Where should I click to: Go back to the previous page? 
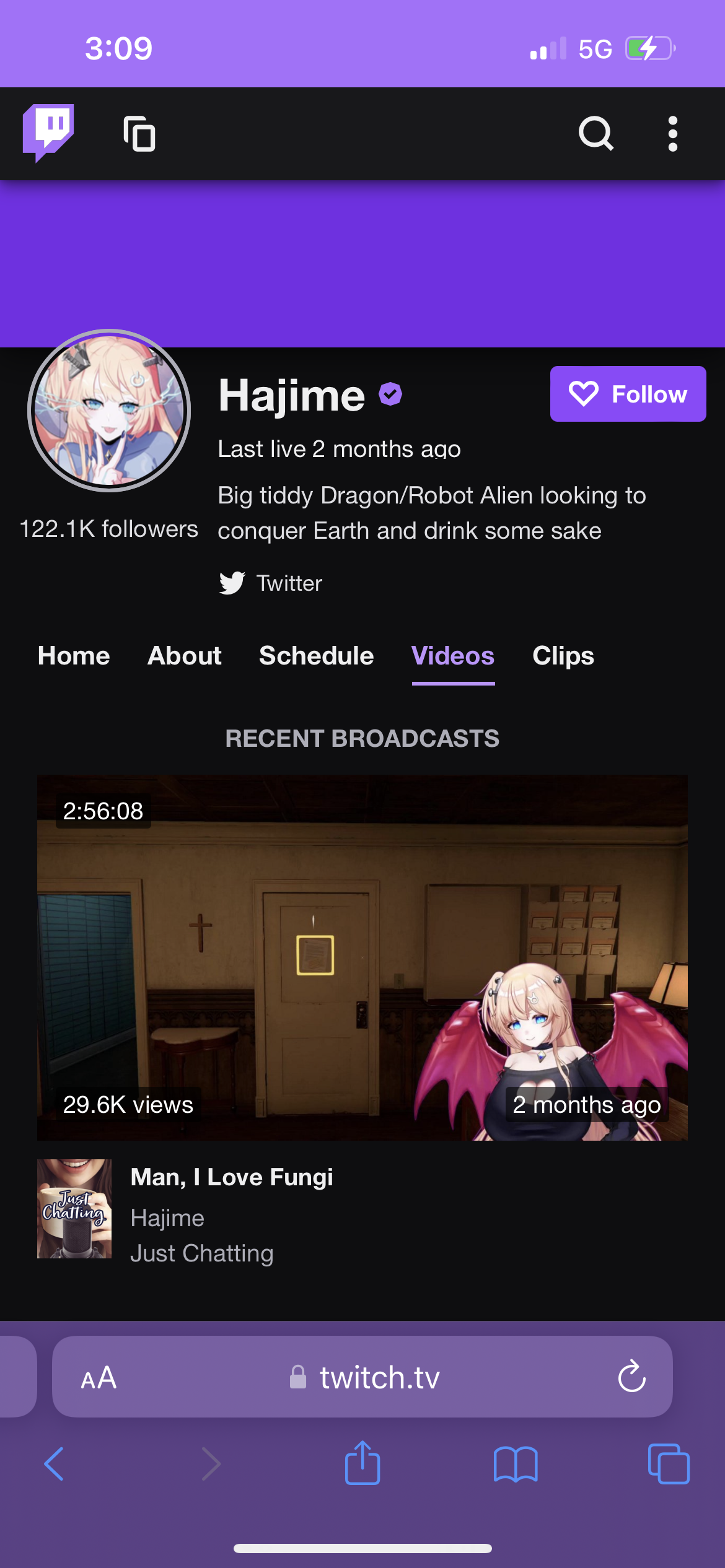[x=54, y=1464]
